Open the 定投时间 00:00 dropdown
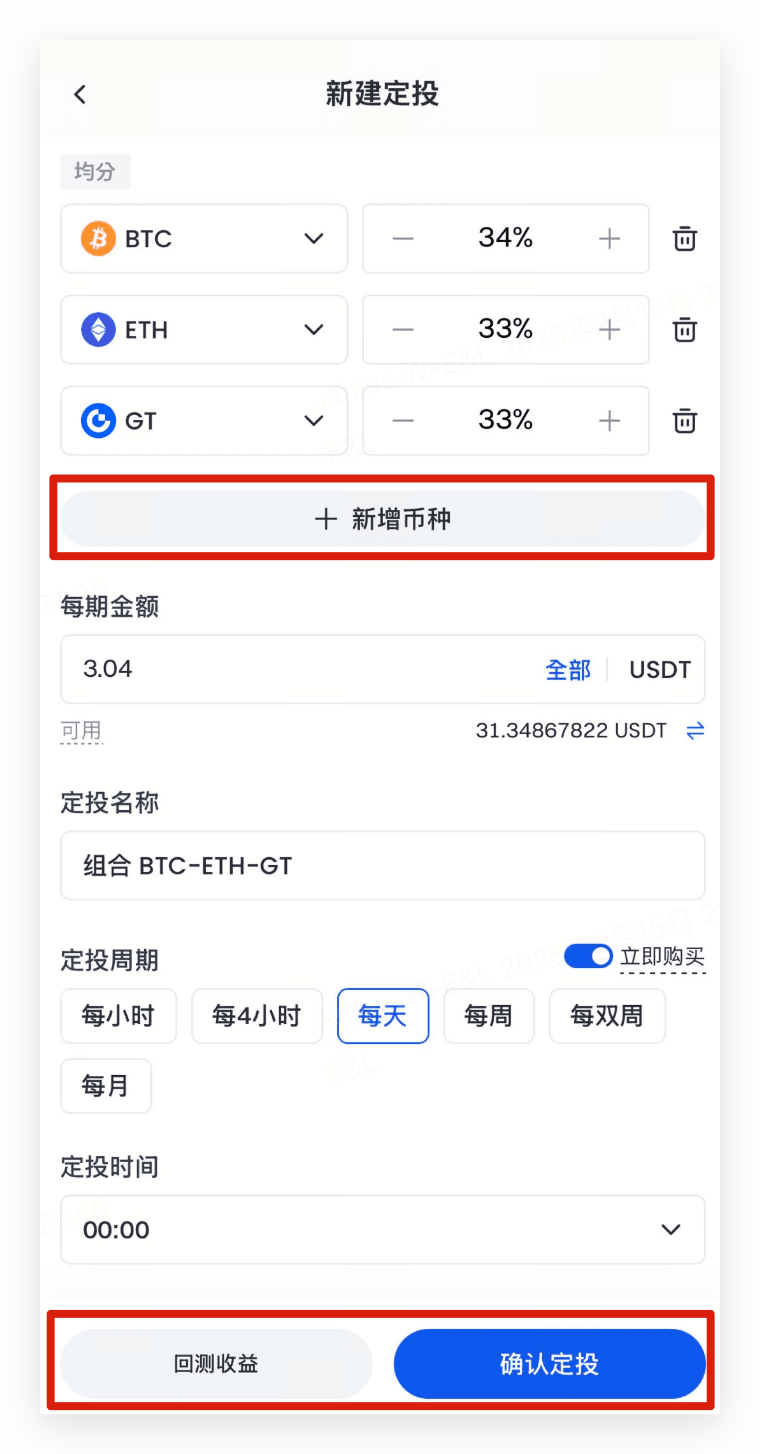The image size is (760, 1454). pos(382,1229)
